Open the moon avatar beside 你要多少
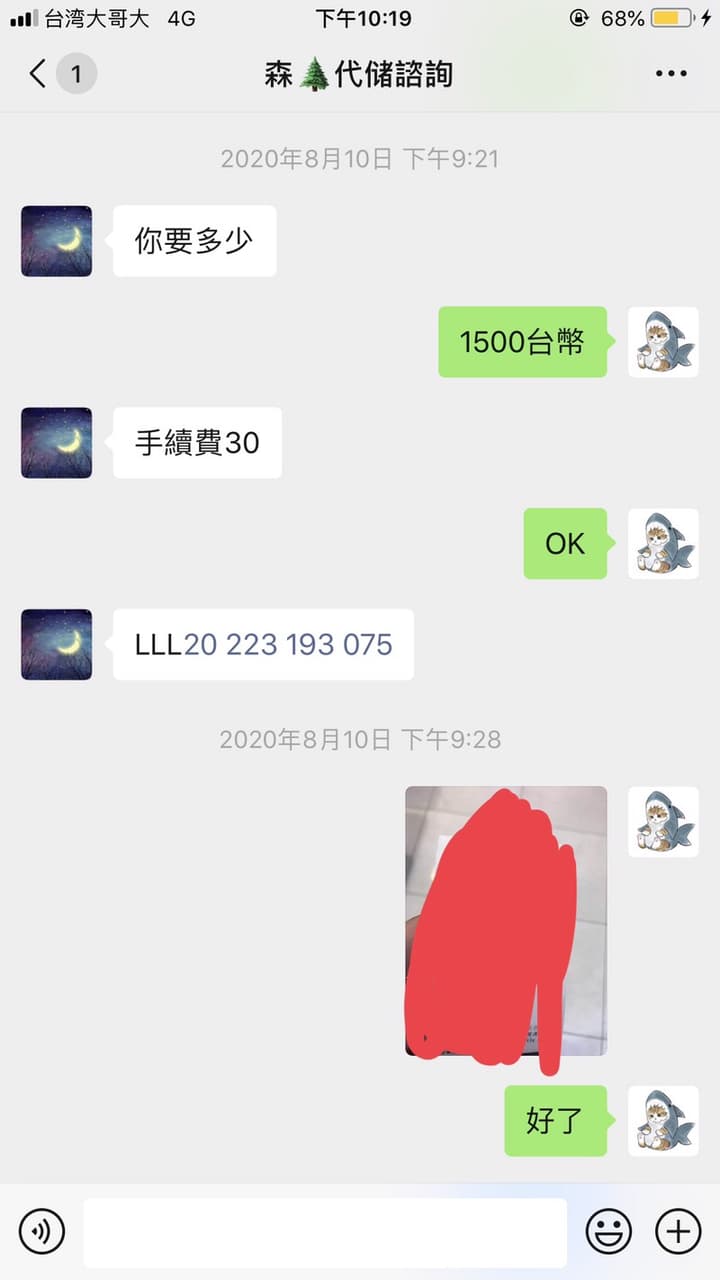 57,241
